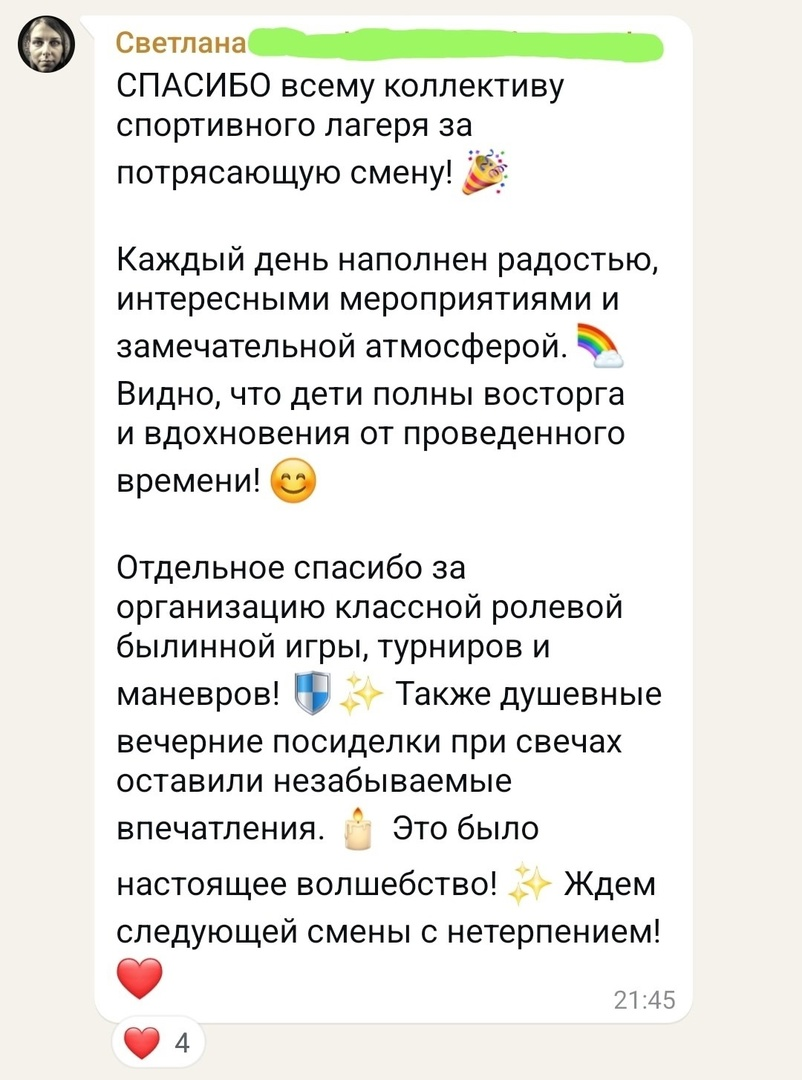Tap the sender name Светлана
The width and height of the screenshot is (802, 1080).
180,43
